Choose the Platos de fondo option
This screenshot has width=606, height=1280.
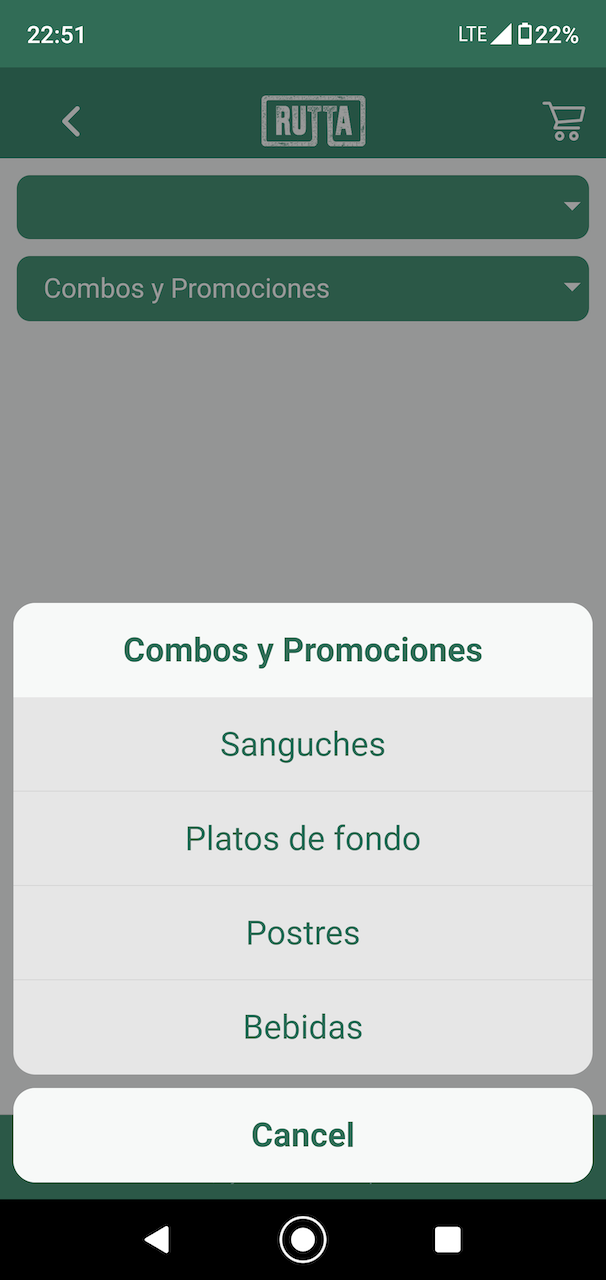tap(303, 838)
